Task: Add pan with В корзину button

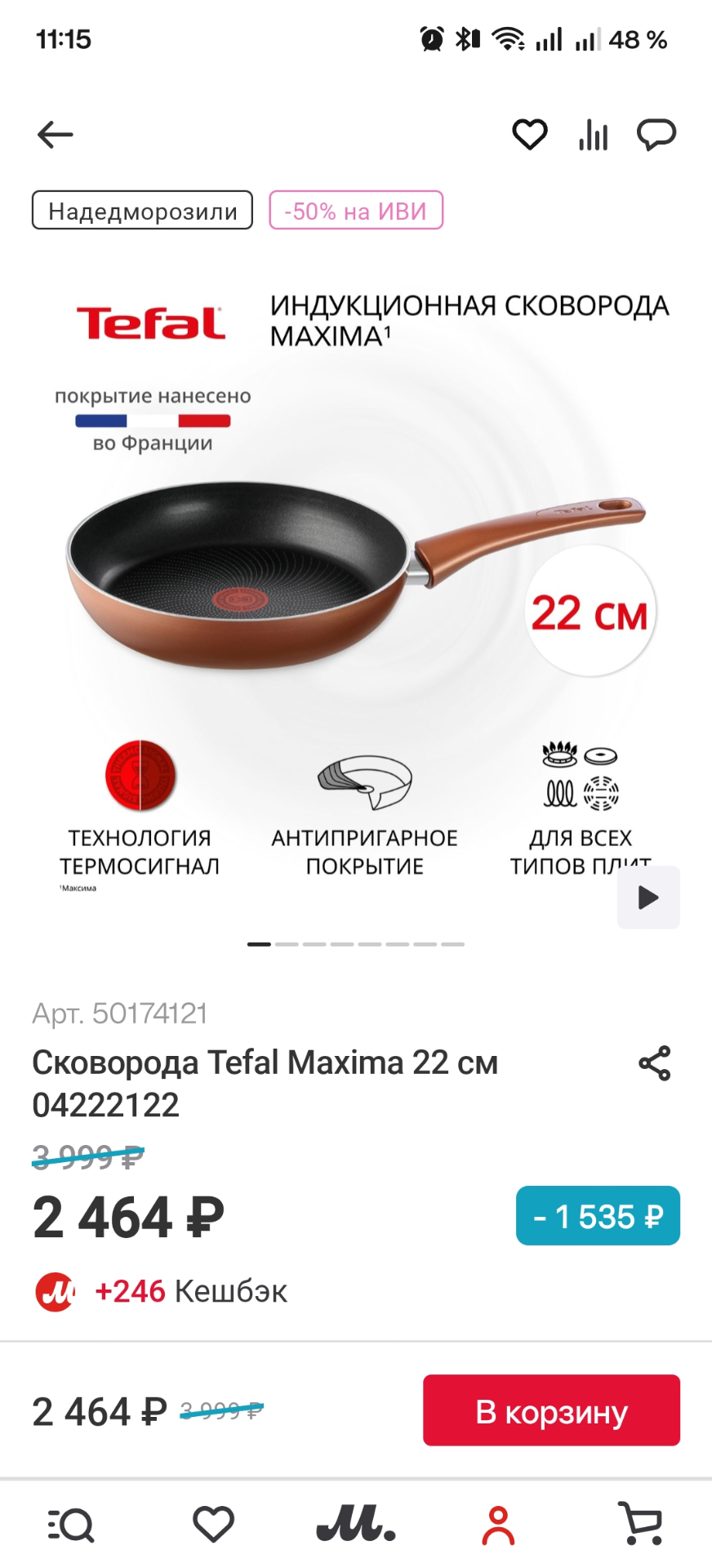Action: 551,1410
